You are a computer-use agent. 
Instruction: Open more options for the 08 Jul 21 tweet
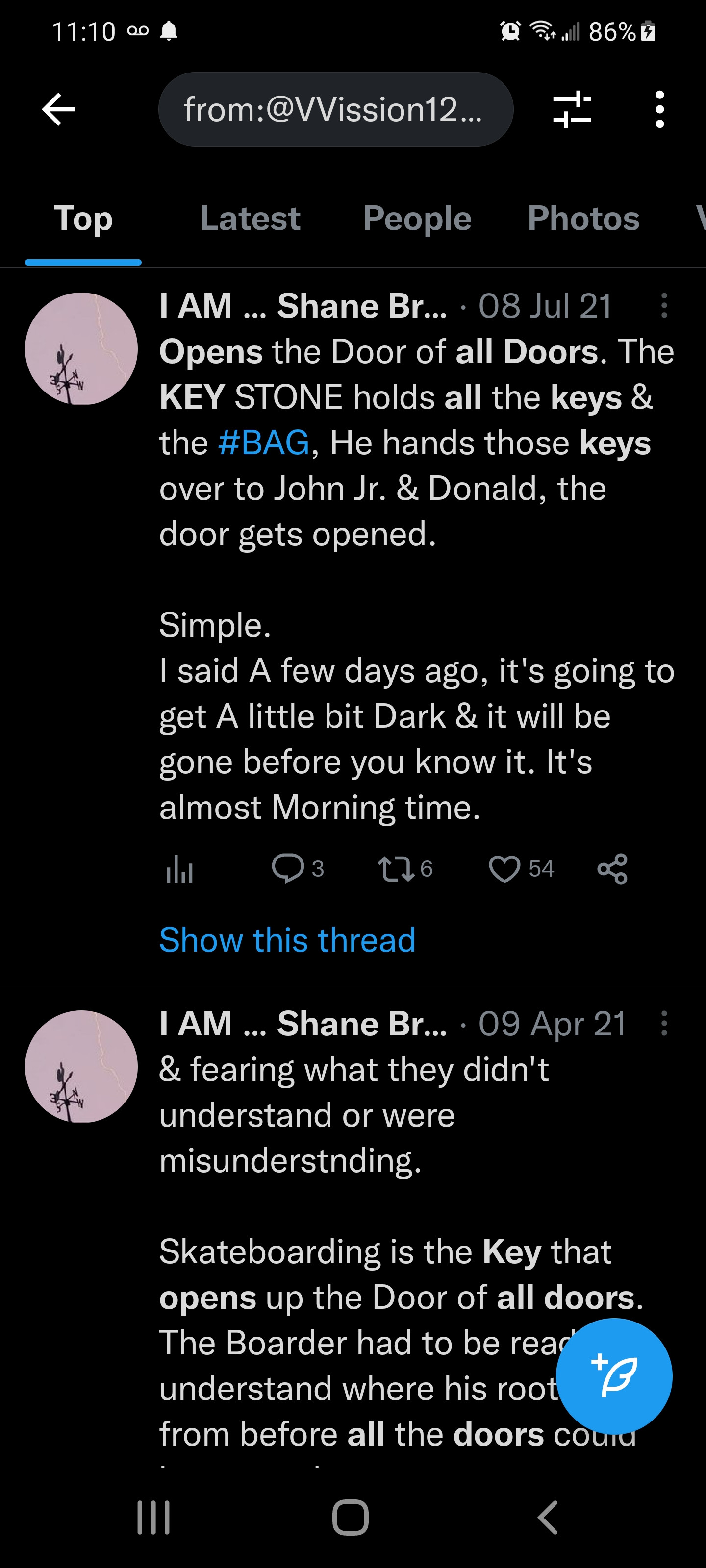coord(664,306)
